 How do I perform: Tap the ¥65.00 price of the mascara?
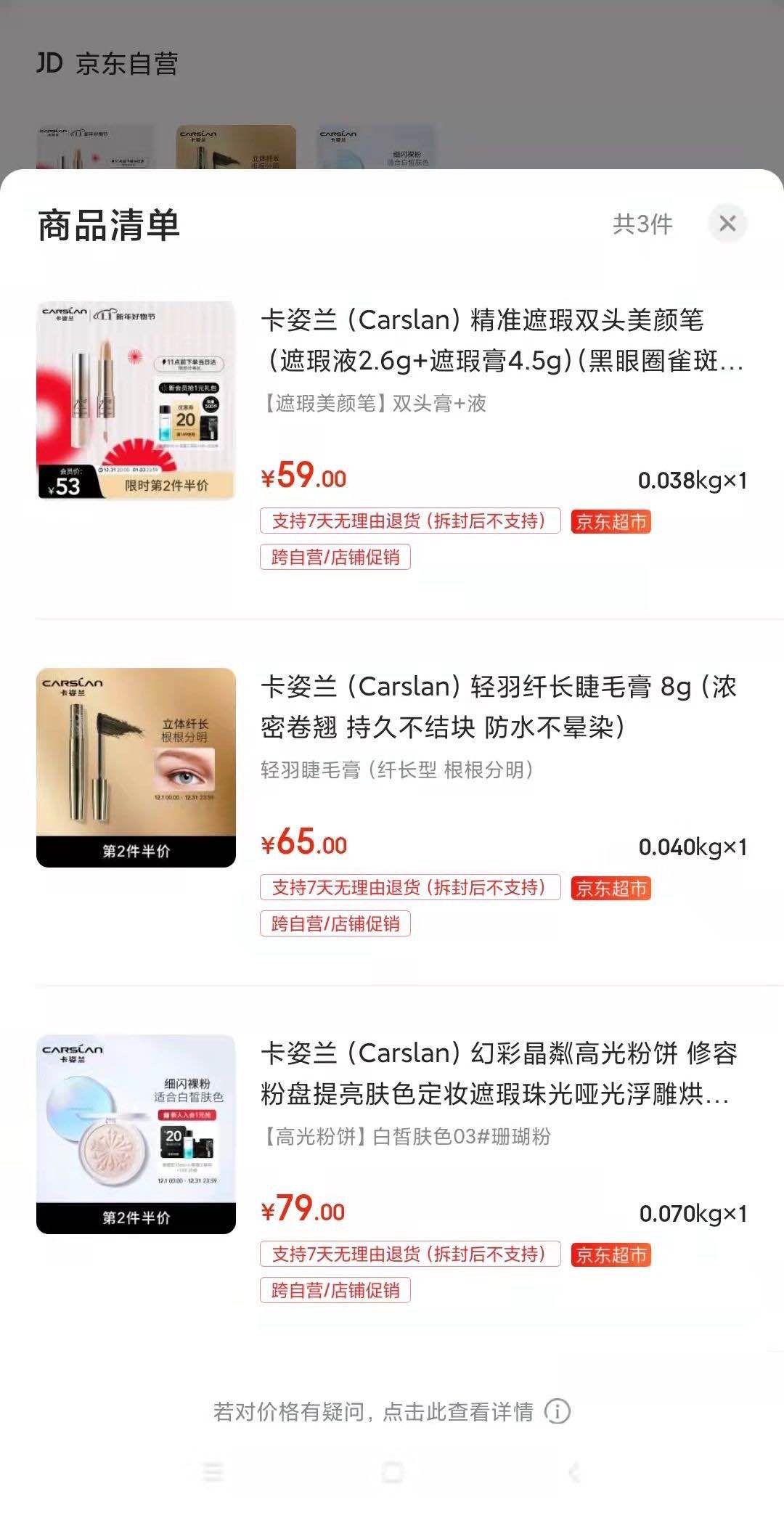pos(303,845)
